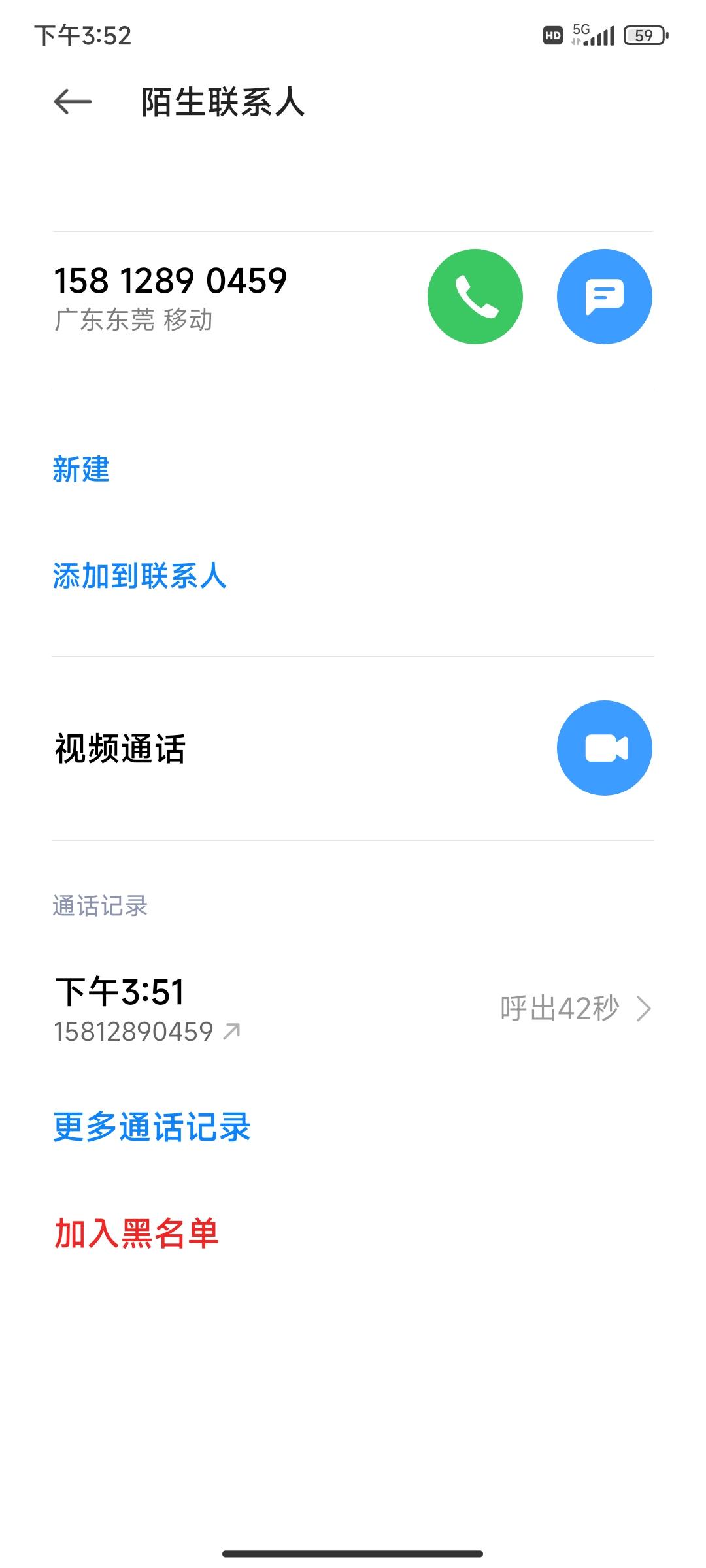
Task: Select 添加到联系人 option
Action: (139, 576)
